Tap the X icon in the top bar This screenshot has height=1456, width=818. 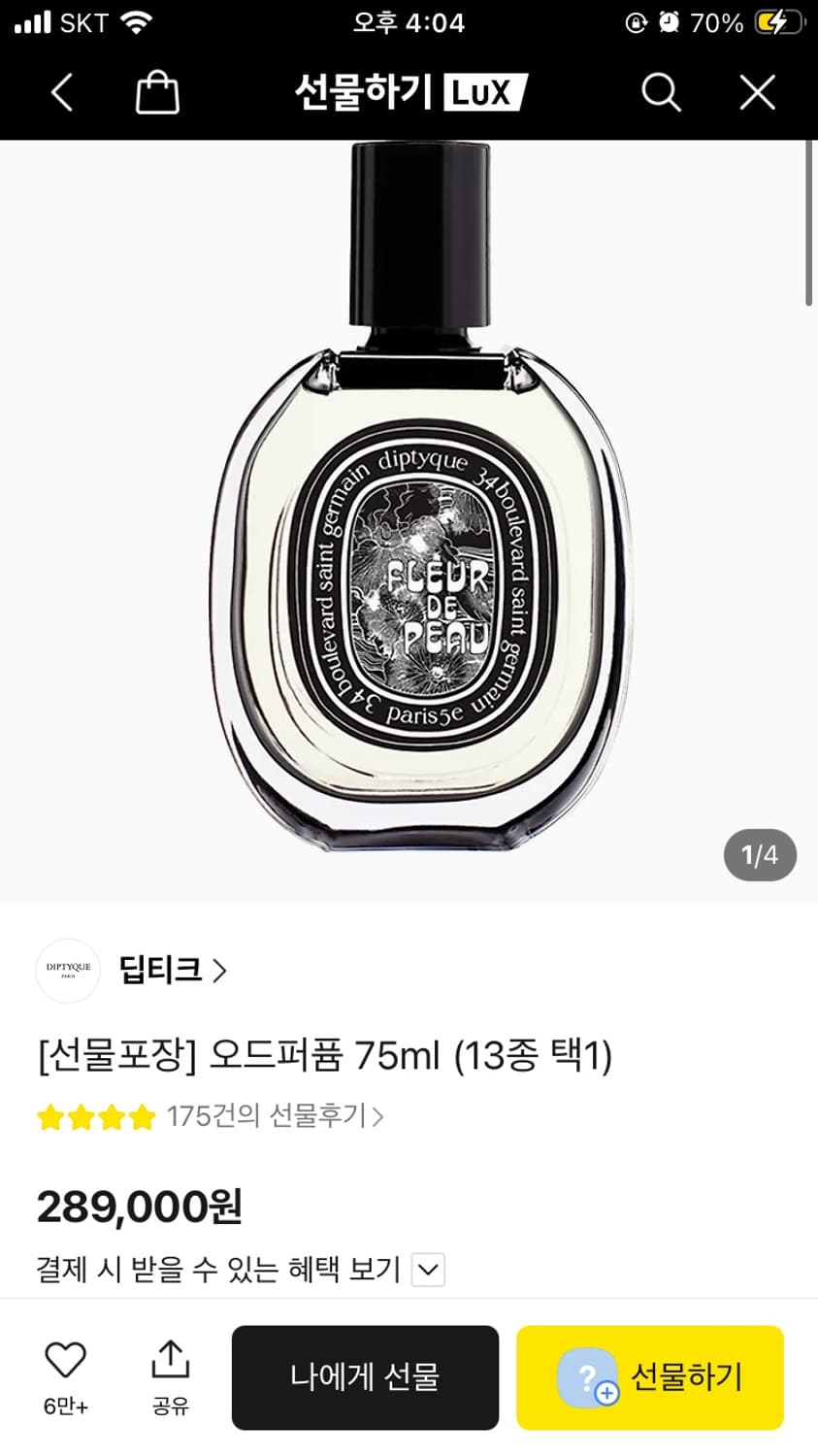click(x=756, y=91)
